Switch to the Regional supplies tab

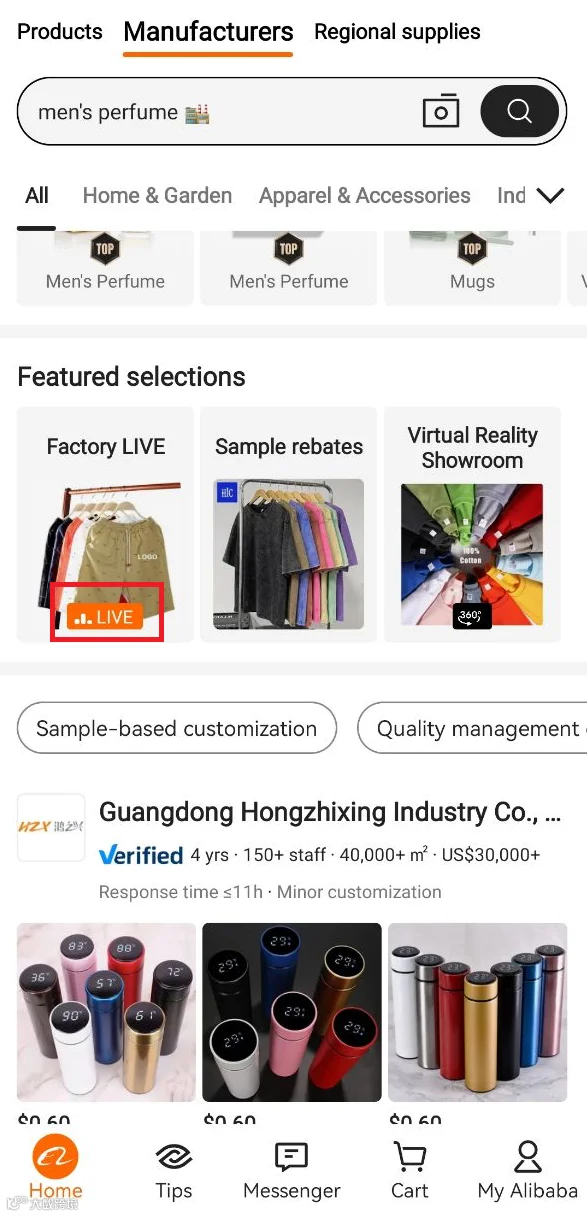(x=397, y=32)
